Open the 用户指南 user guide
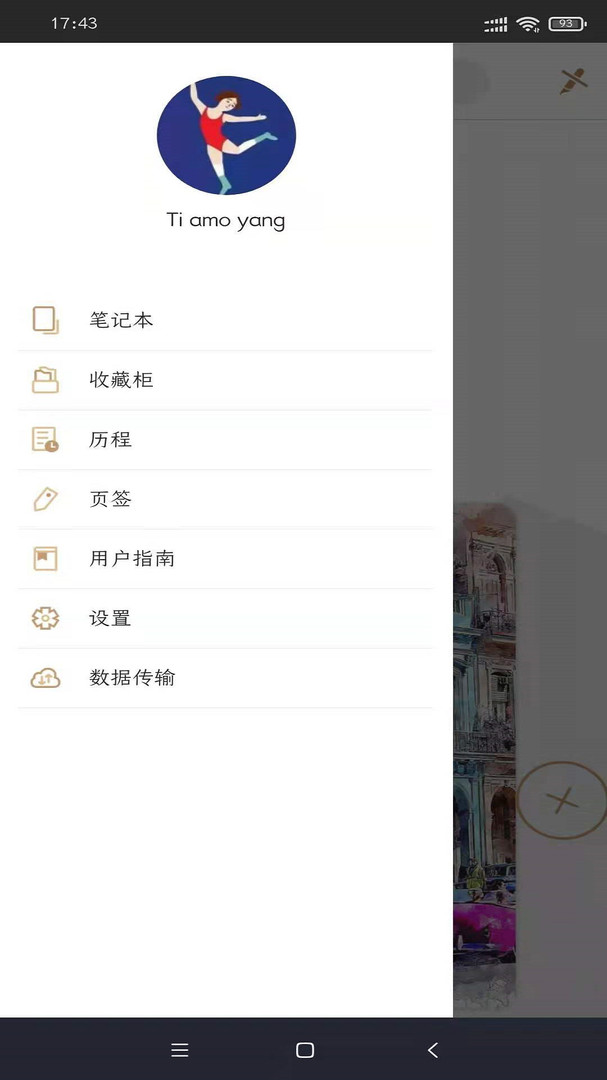The height and width of the screenshot is (1080, 607). 132,558
